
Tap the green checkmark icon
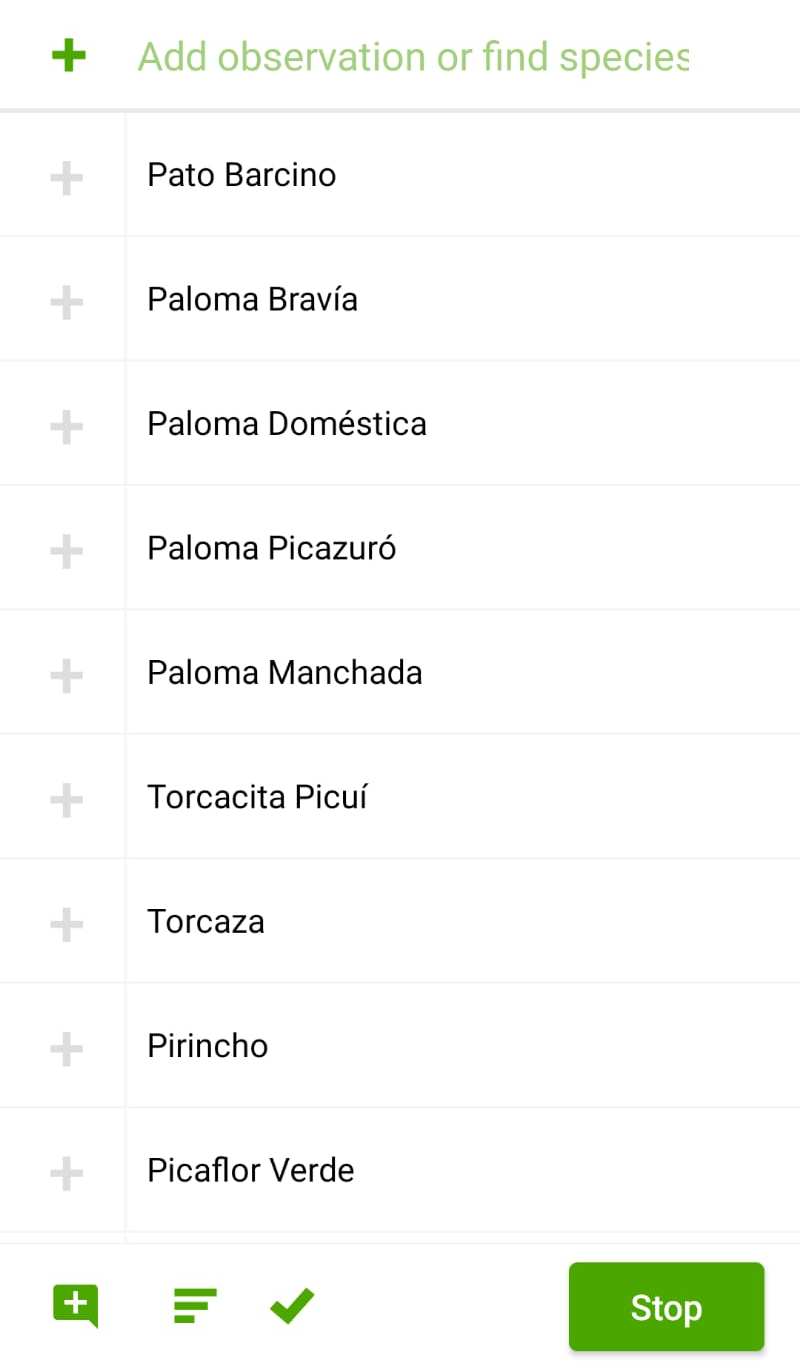292,1306
